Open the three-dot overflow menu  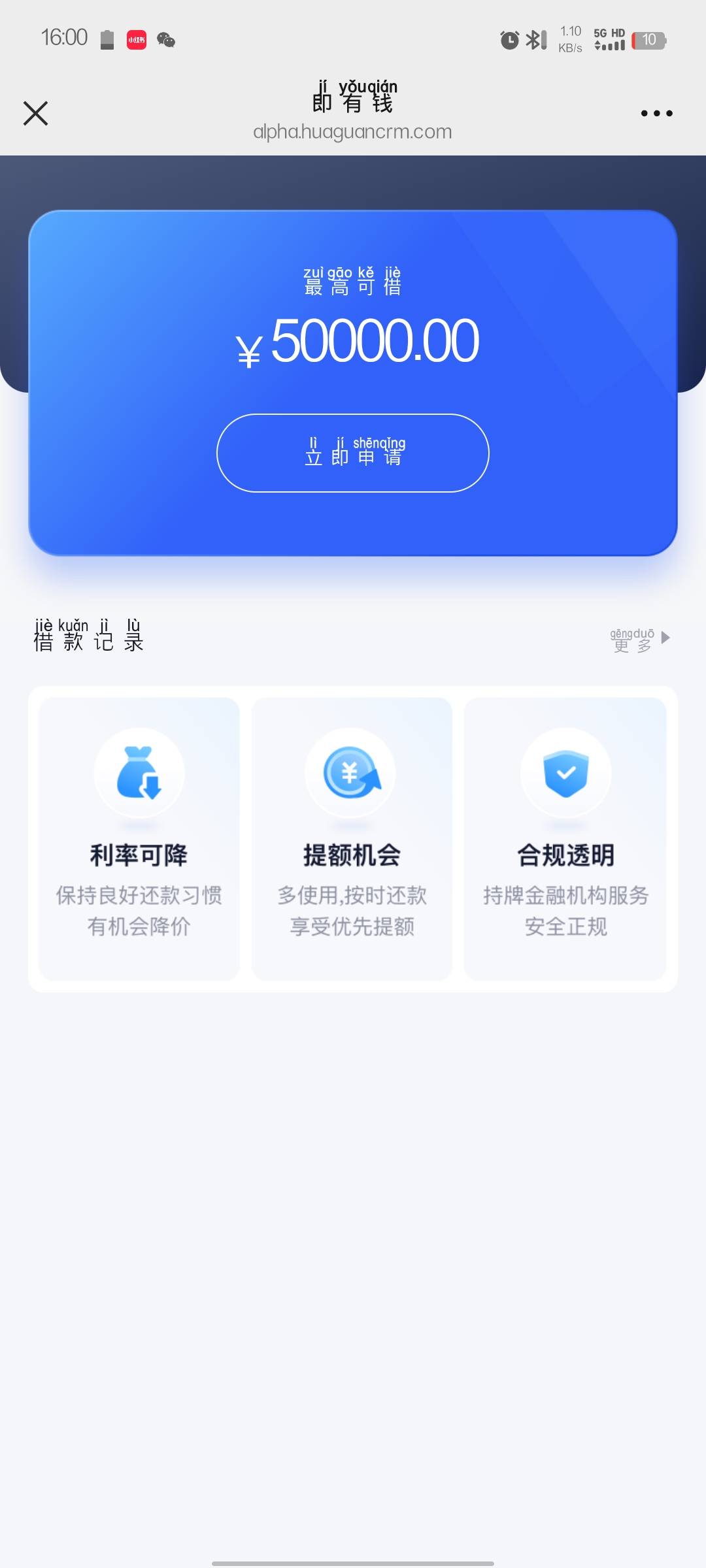pos(656,113)
